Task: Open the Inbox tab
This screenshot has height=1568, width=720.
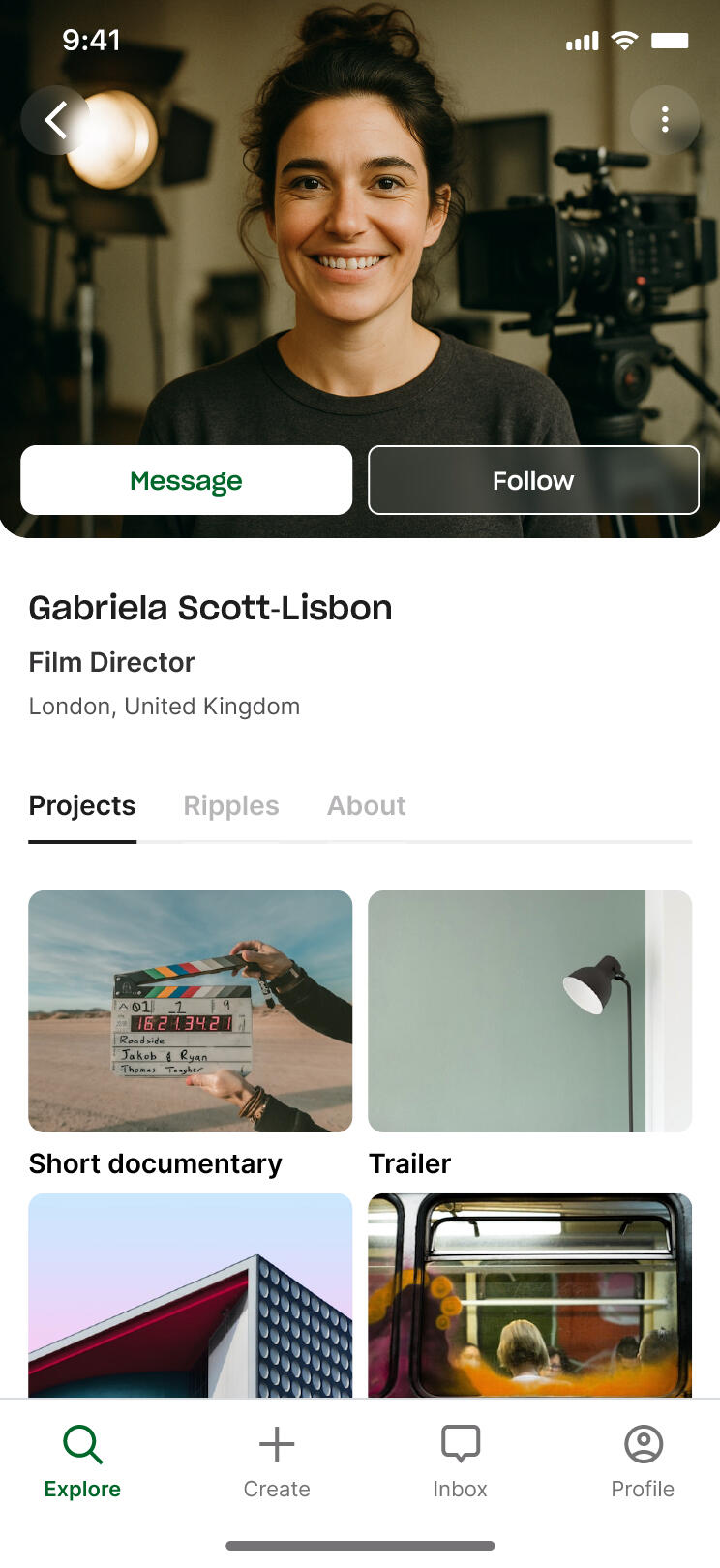Action: pyautogui.click(x=460, y=1462)
